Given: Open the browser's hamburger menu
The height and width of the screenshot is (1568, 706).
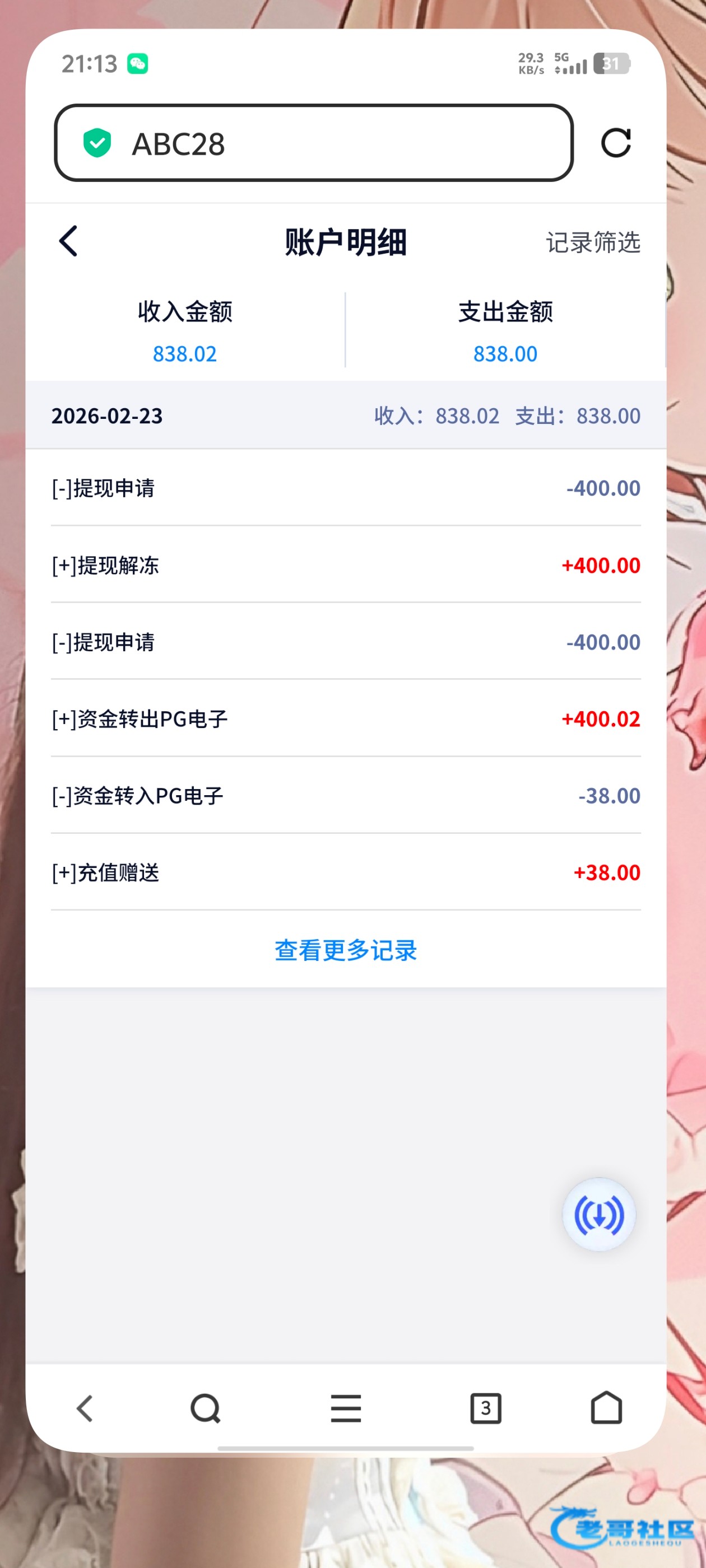Looking at the screenshot, I should (x=345, y=1408).
